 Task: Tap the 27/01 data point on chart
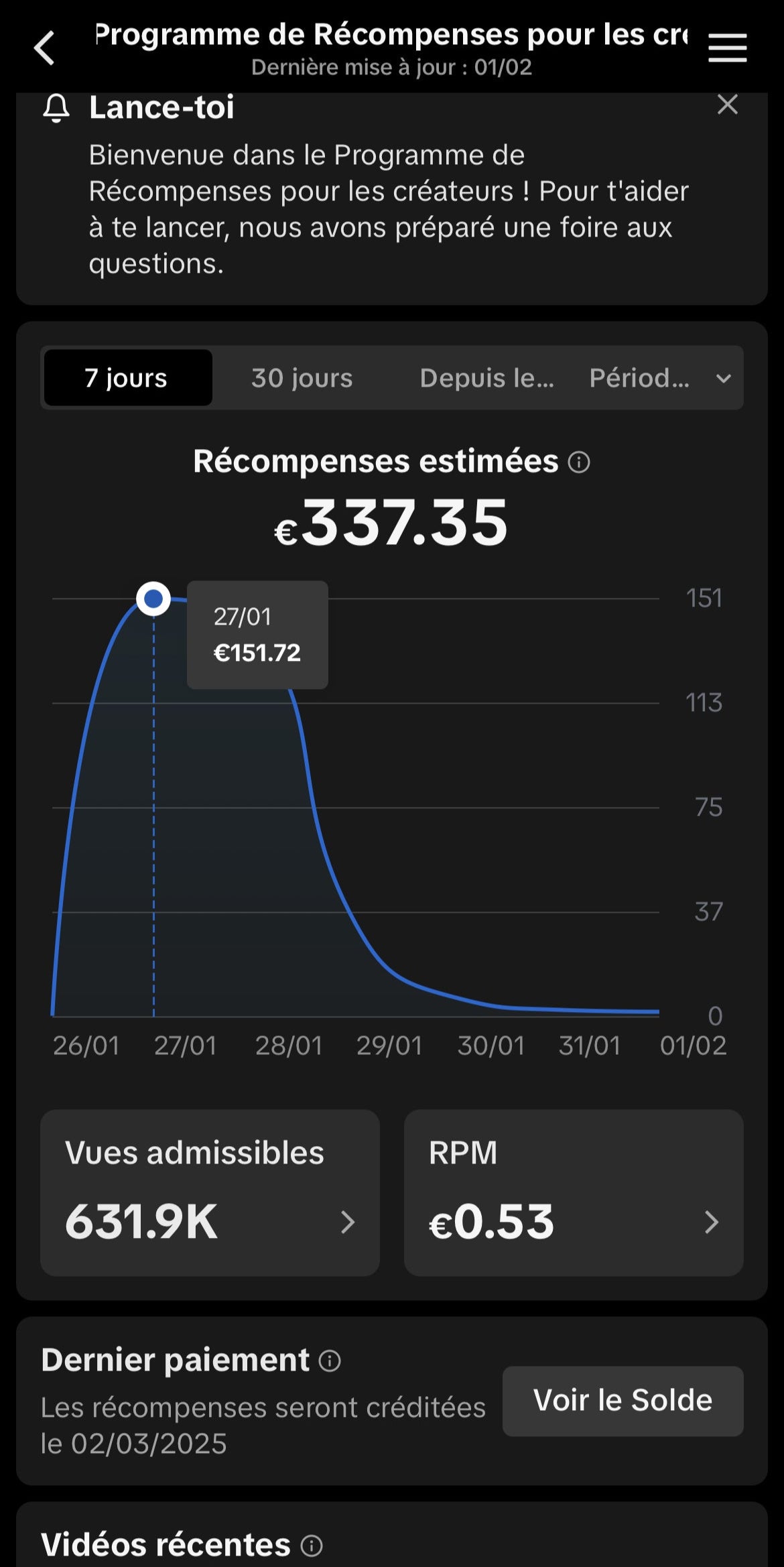point(153,599)
